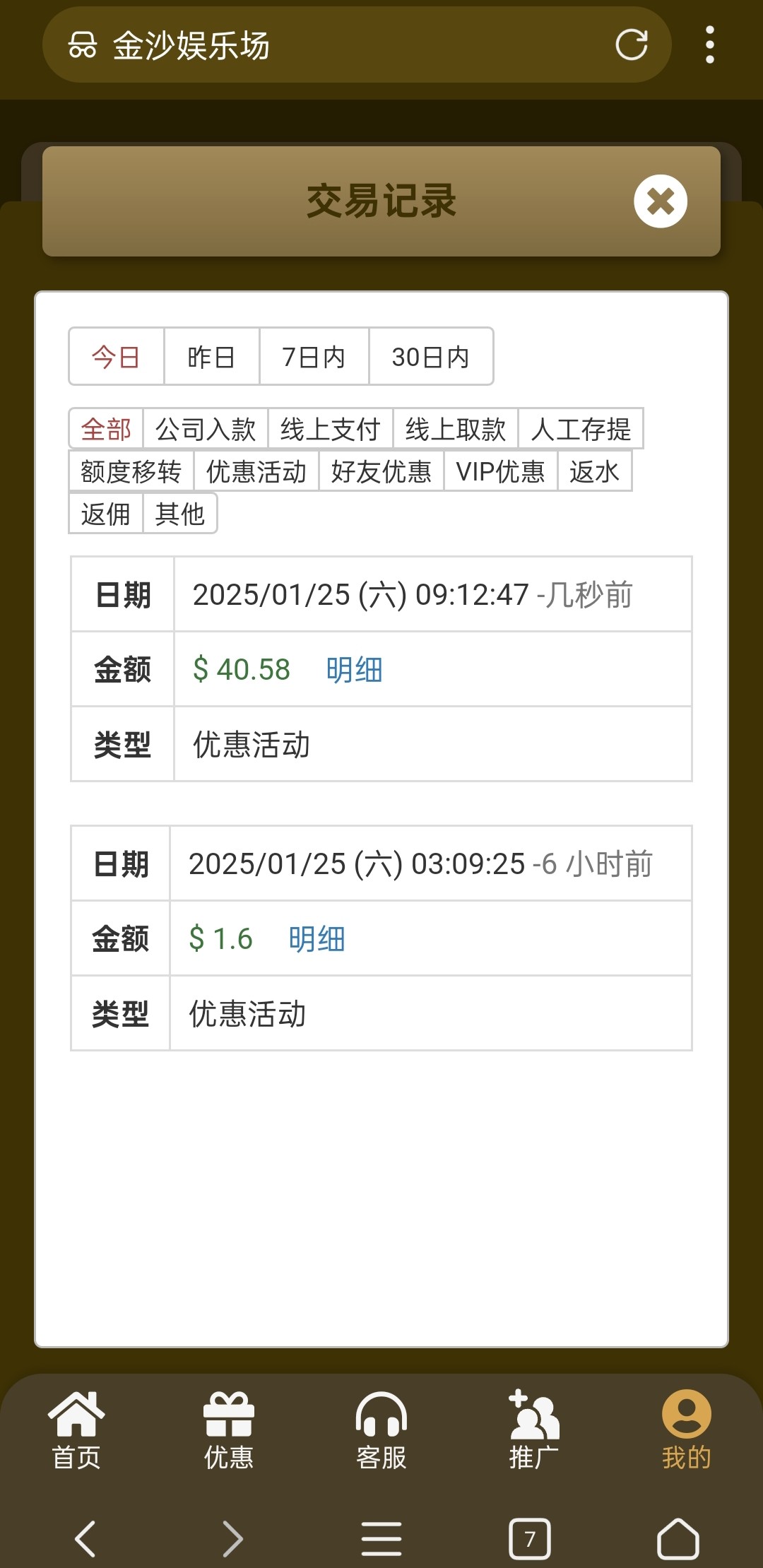
Task: Filter by VIP优惠 type
Action: pos(500,471)
